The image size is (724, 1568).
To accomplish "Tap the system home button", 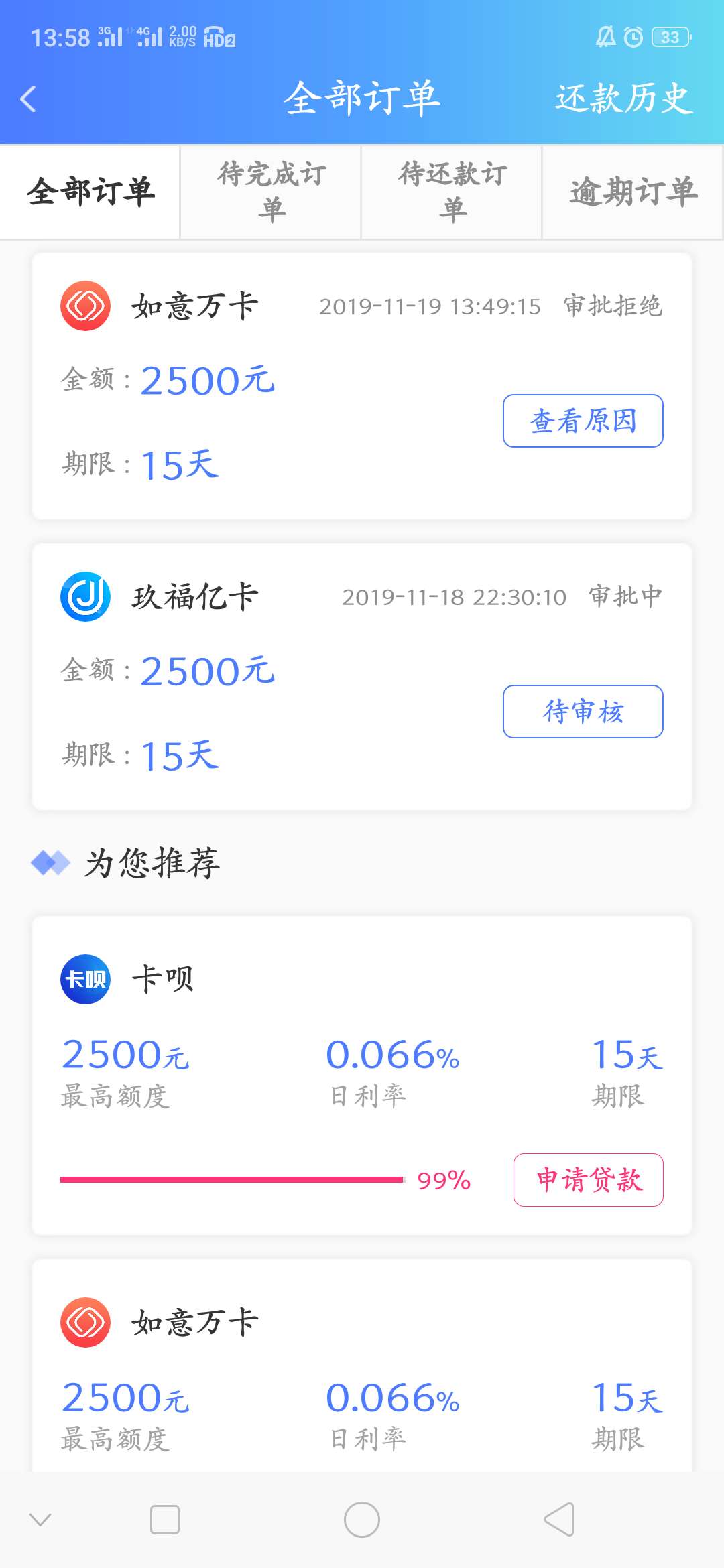I will 362,1520.
